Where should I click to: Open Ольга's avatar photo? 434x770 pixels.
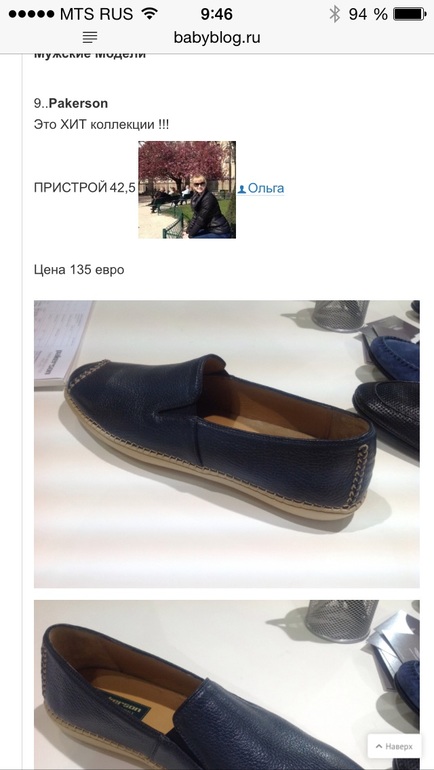tap(187, 190)
